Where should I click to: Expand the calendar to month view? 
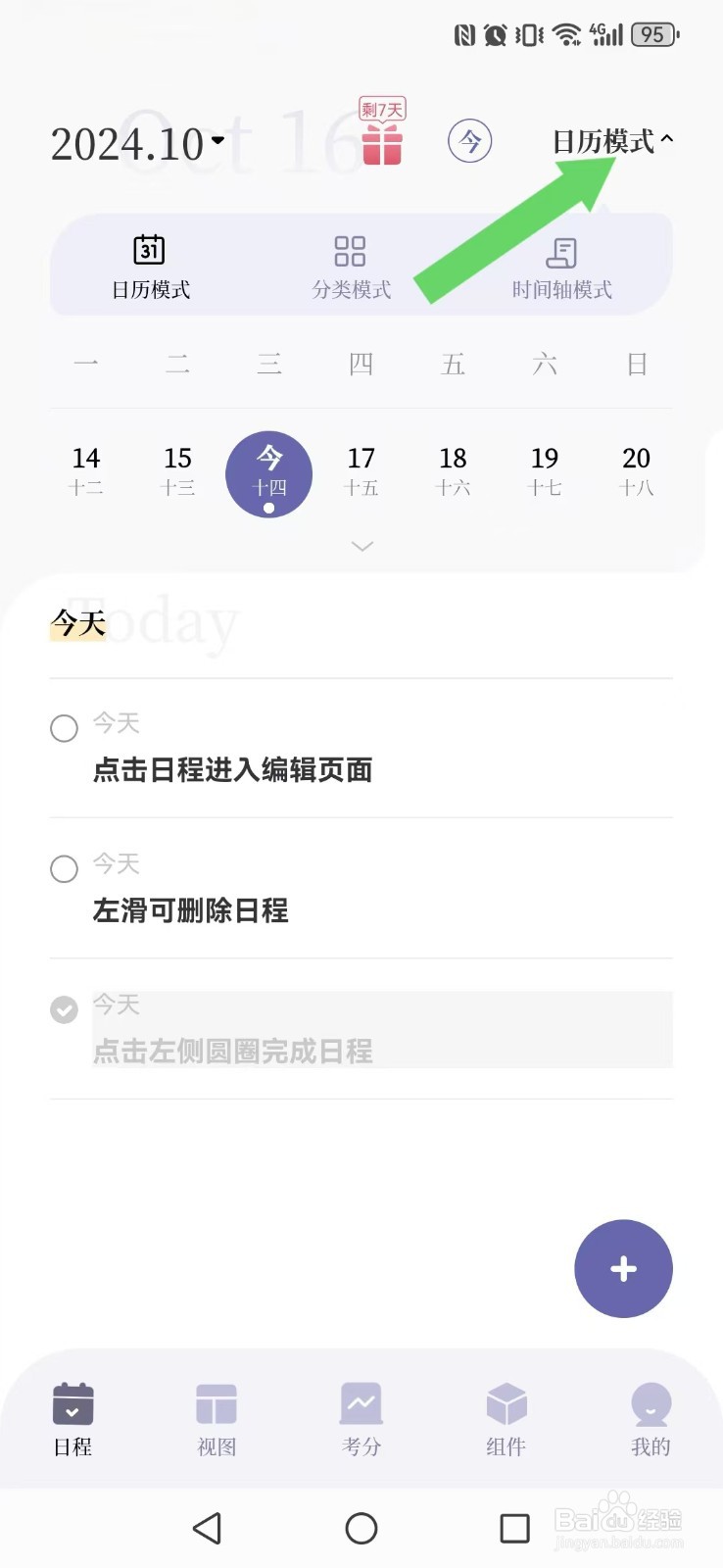click(x=361, y=546)
